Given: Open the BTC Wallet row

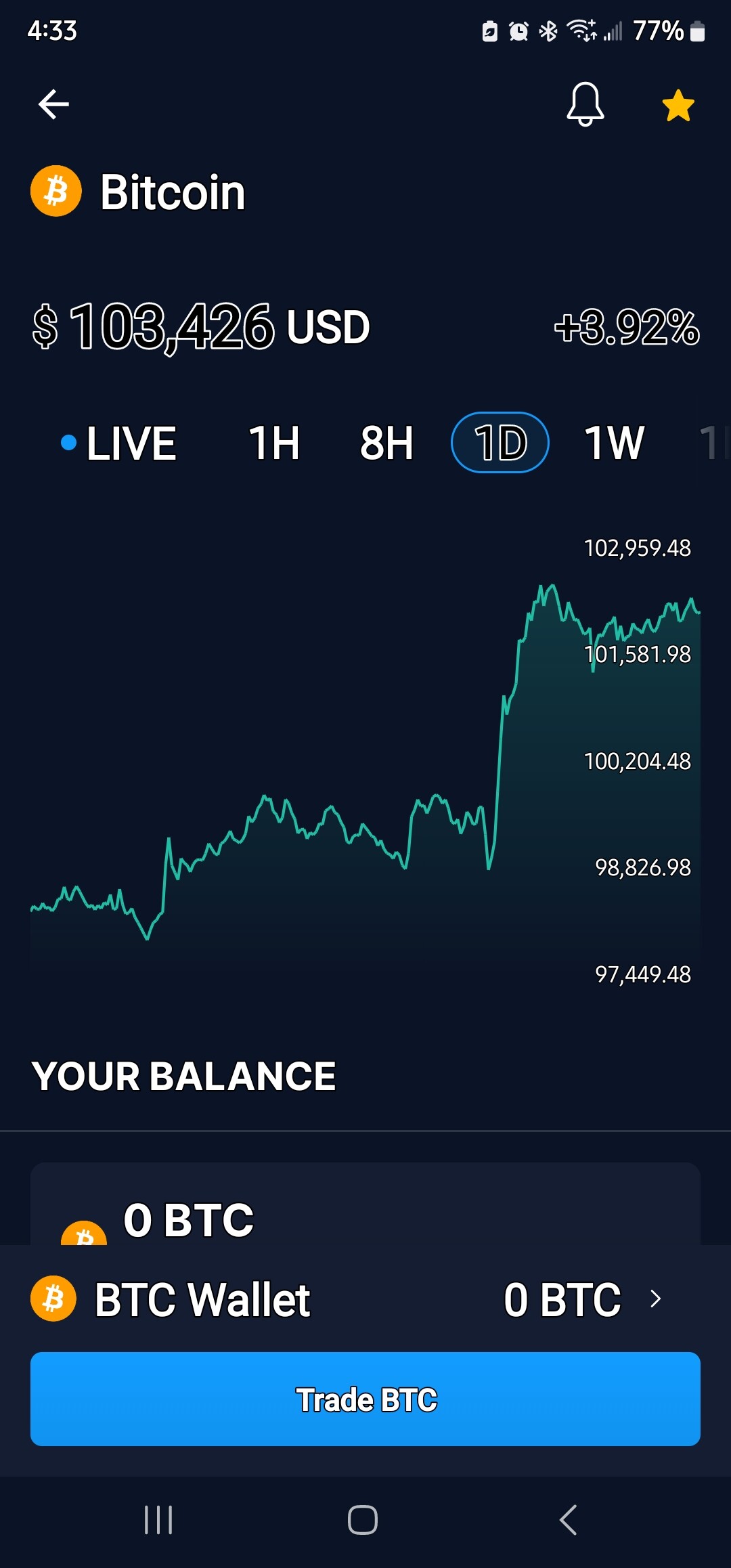Looking at the screenshot, I should 365,1299.
